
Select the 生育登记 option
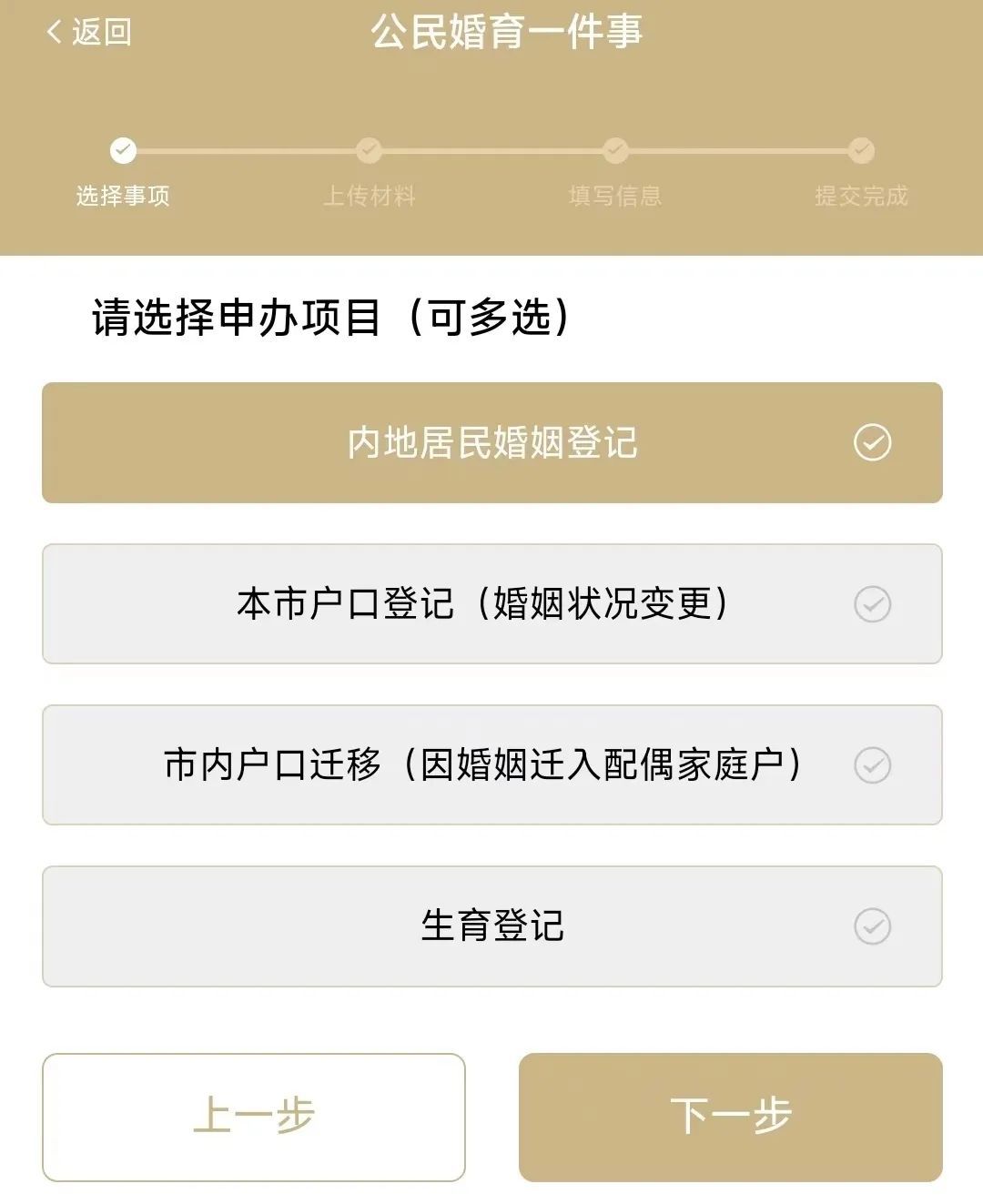click(x=491, y=926)
